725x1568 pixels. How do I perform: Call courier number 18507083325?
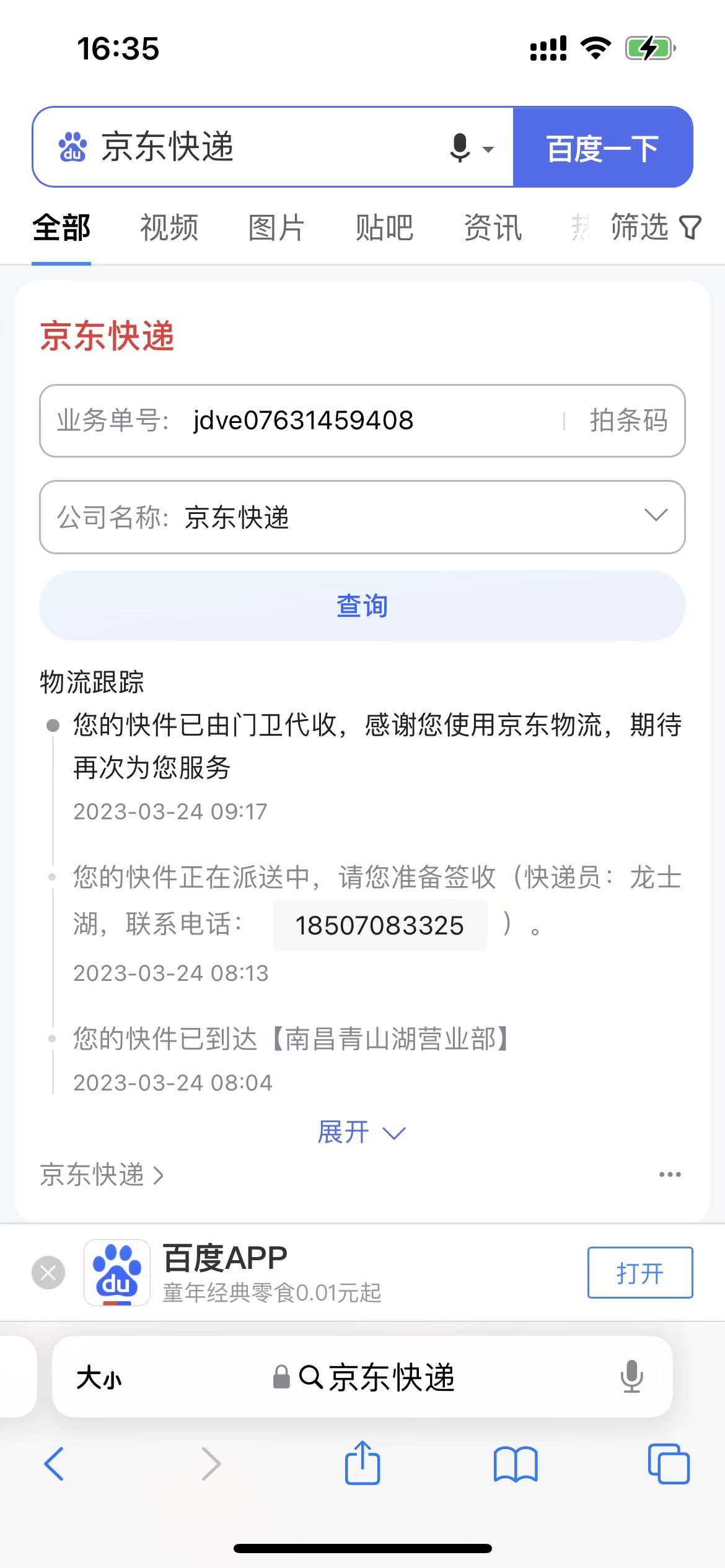380,926
